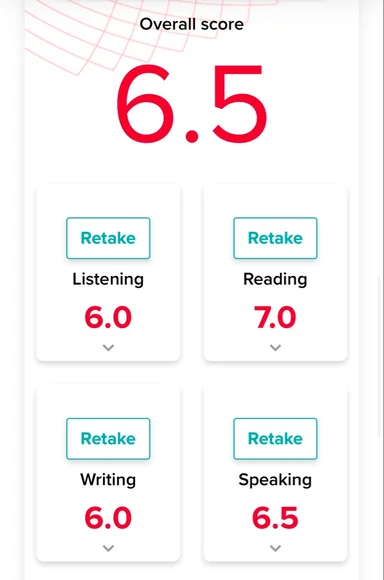
Task: Retake the Reading section
Action: tap(275, 238)
